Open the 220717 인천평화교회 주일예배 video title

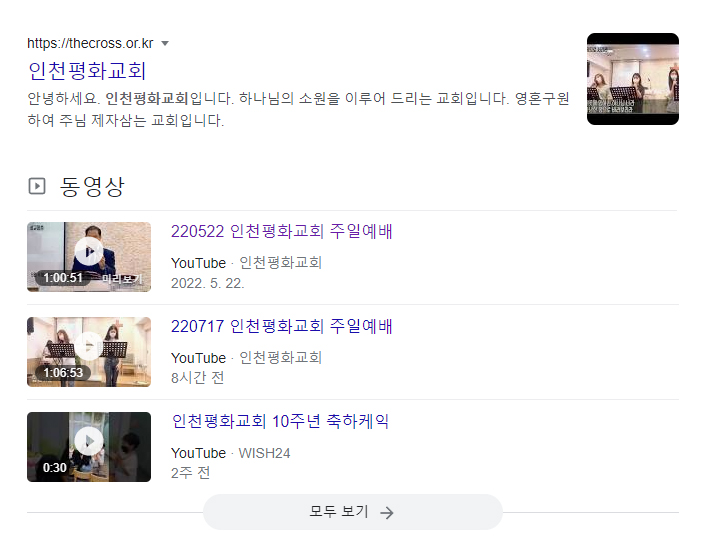tap(281, 327)
